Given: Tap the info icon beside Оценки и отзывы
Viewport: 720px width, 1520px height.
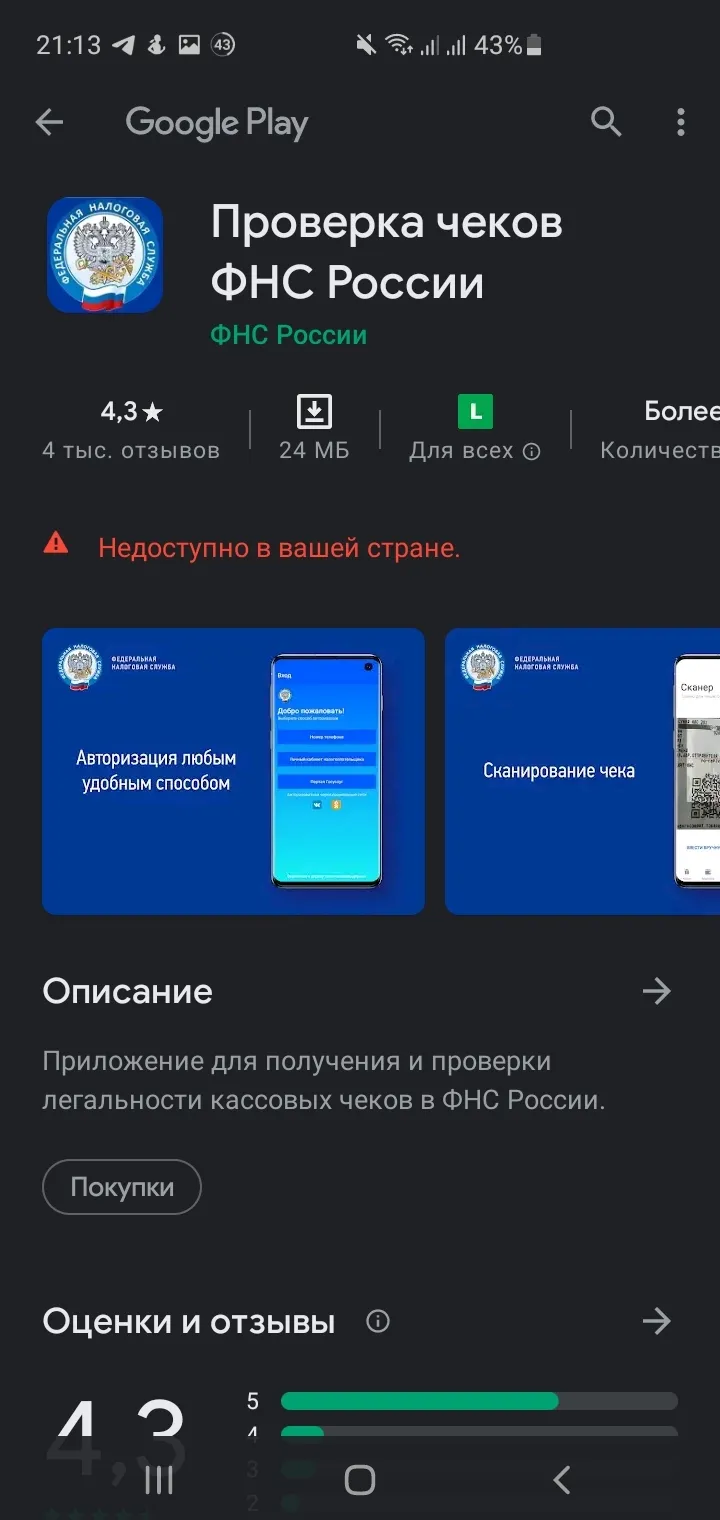Looking at the screenshot, I should [x=378, y=1321].
